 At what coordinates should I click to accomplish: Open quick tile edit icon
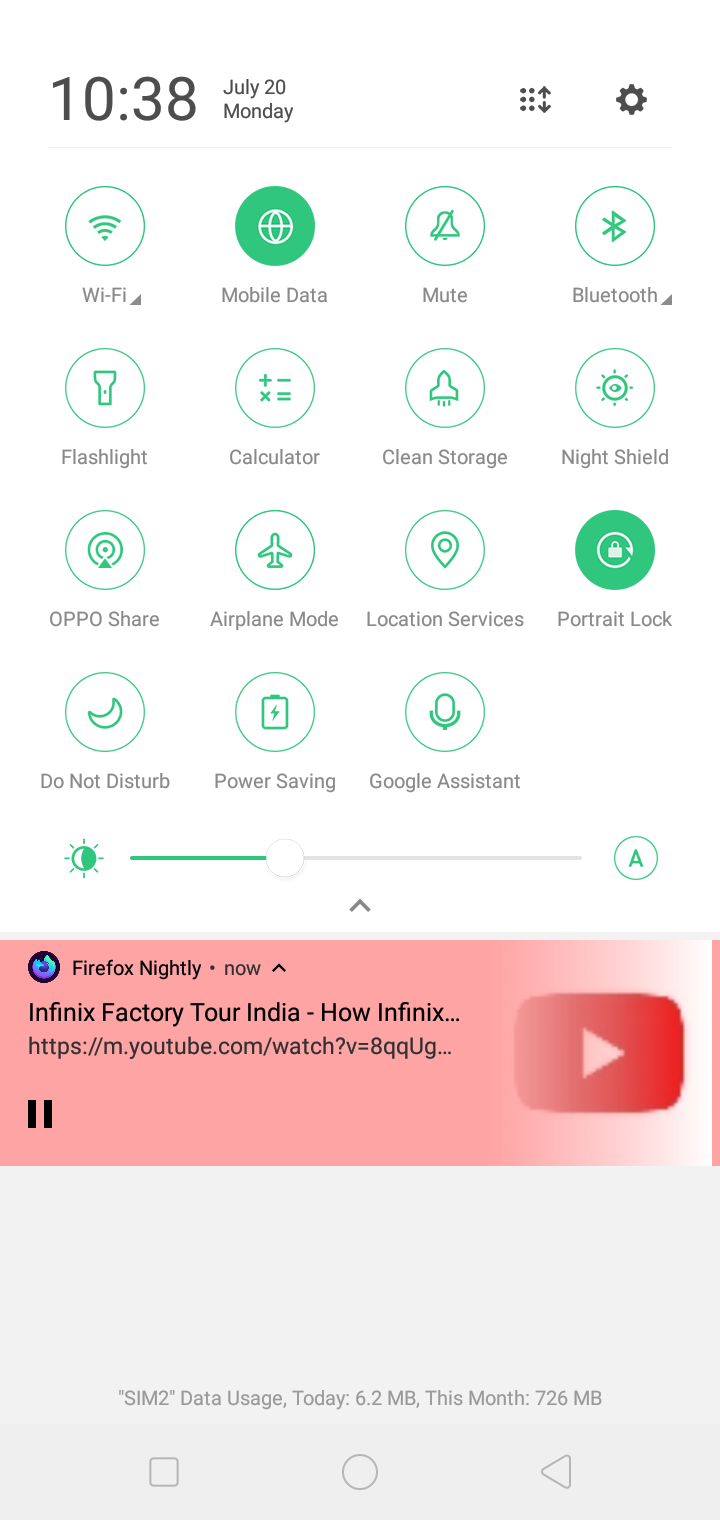pyautogui.click(x=535, y=100)
